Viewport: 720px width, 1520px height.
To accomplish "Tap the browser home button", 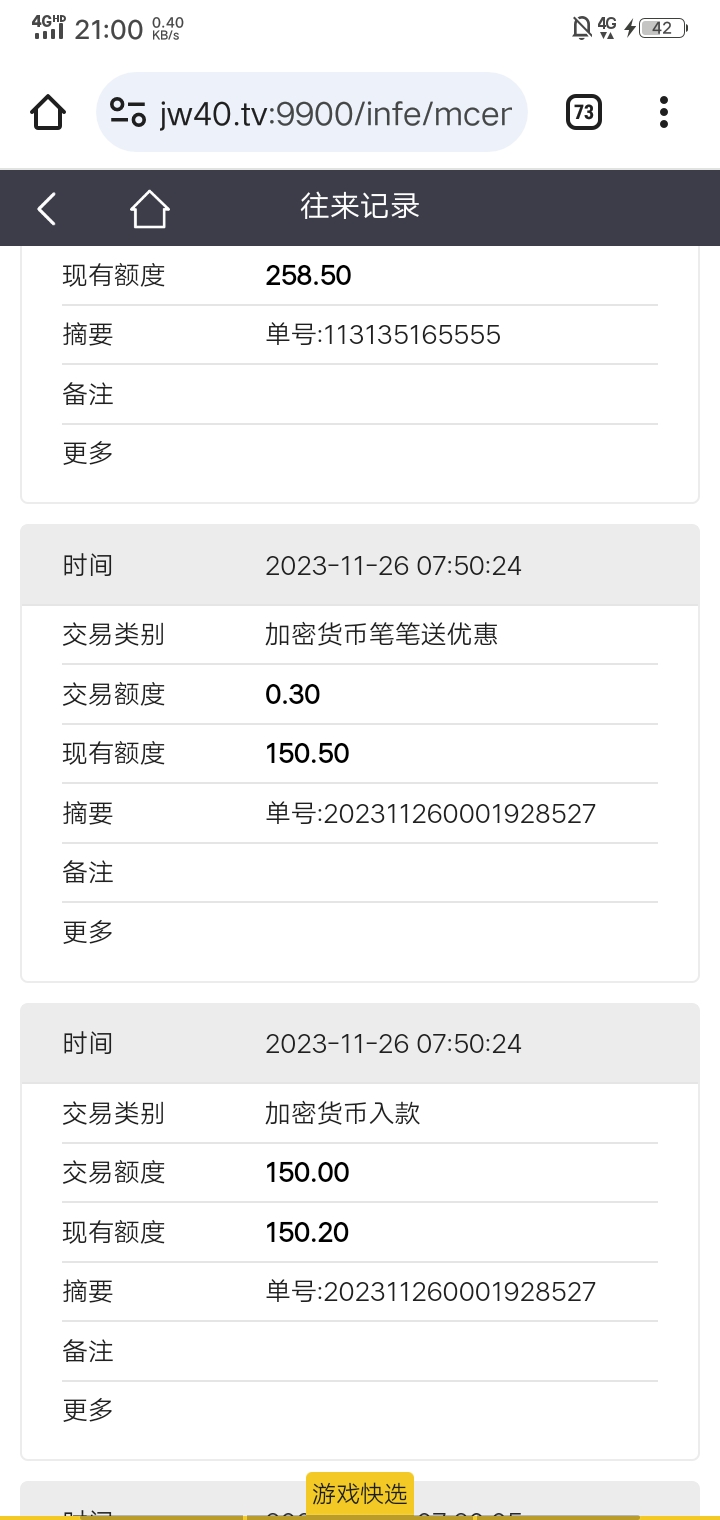I will [48, 112].
